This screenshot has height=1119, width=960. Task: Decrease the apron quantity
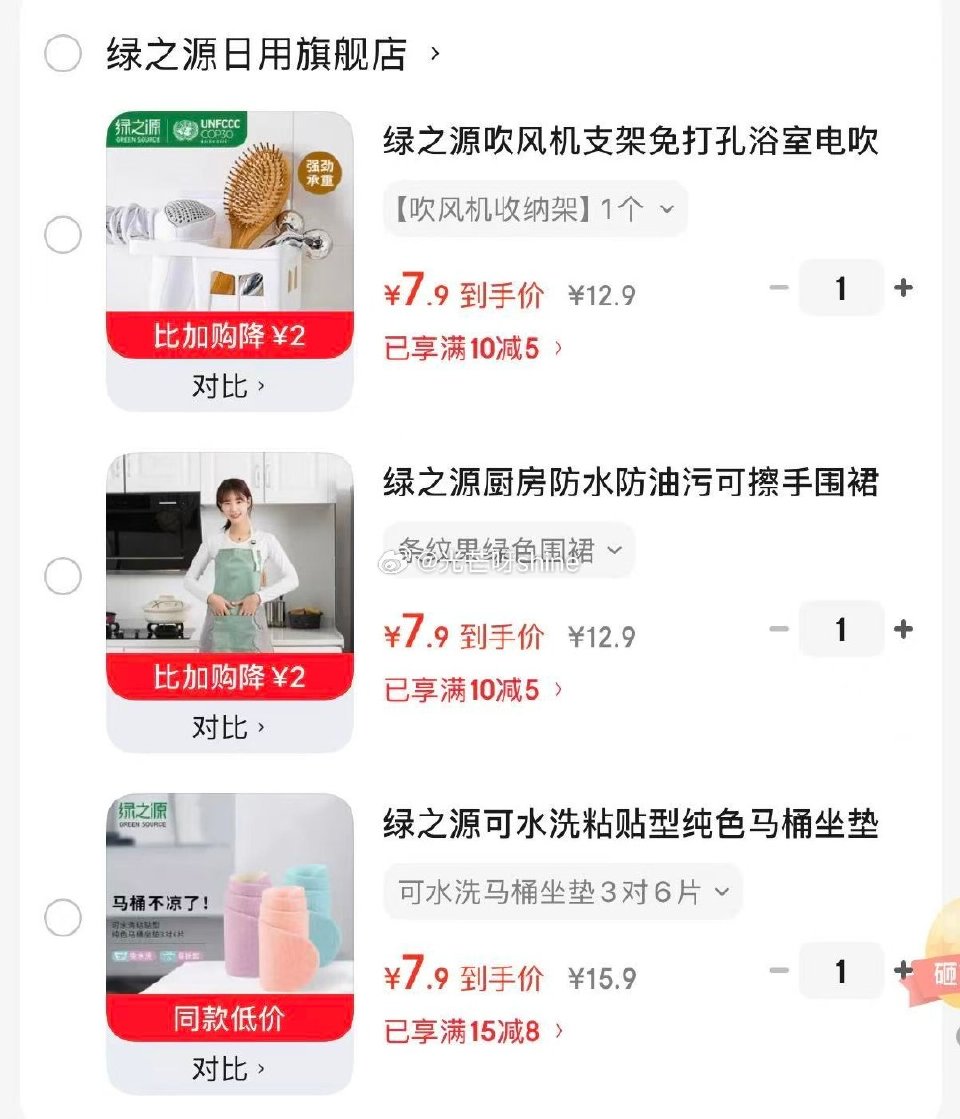click(x=779, y=629)
